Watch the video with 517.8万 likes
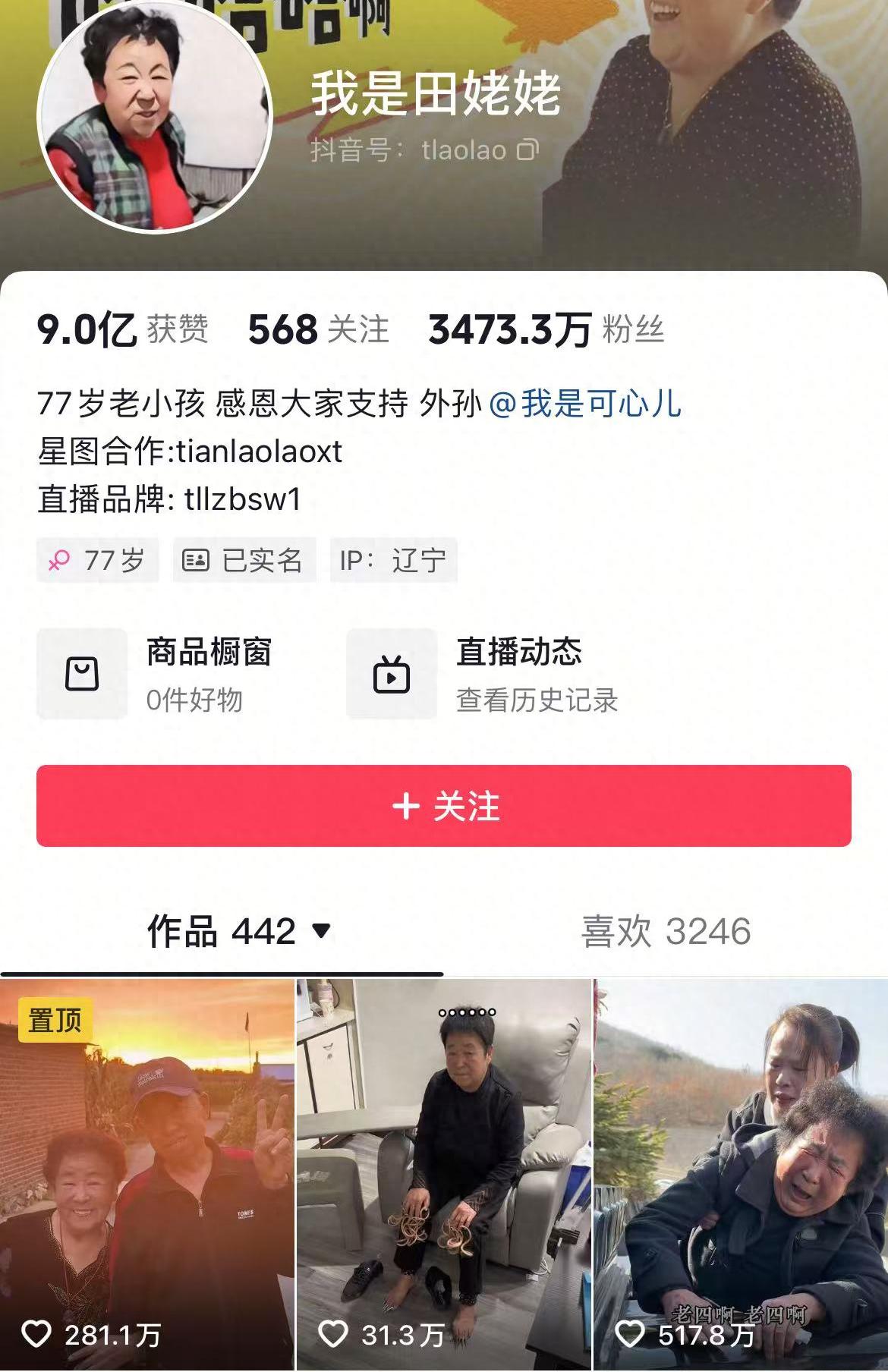 click(741, 1174)
